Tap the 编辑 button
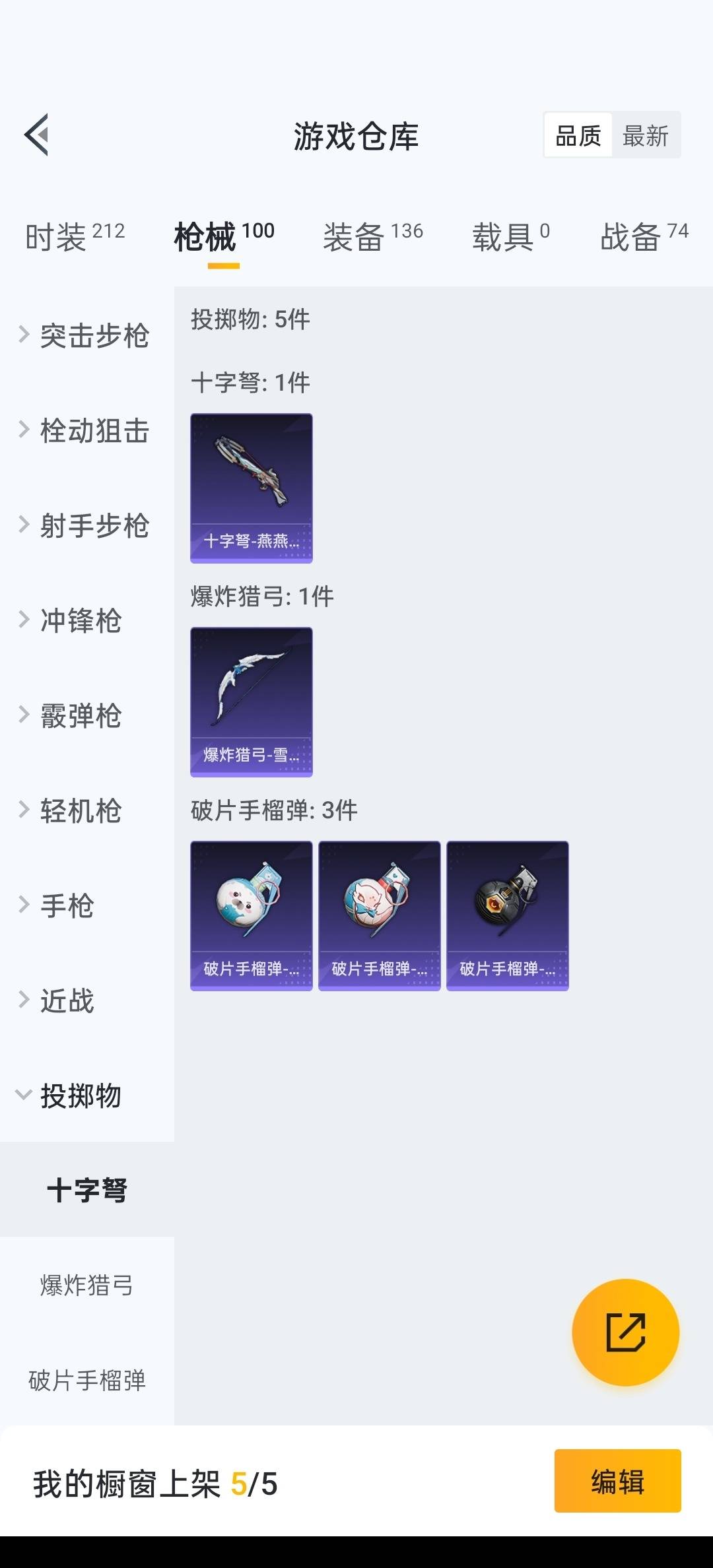The width and height of the screenshot is (713, 1568). [x=617, y=1481]
